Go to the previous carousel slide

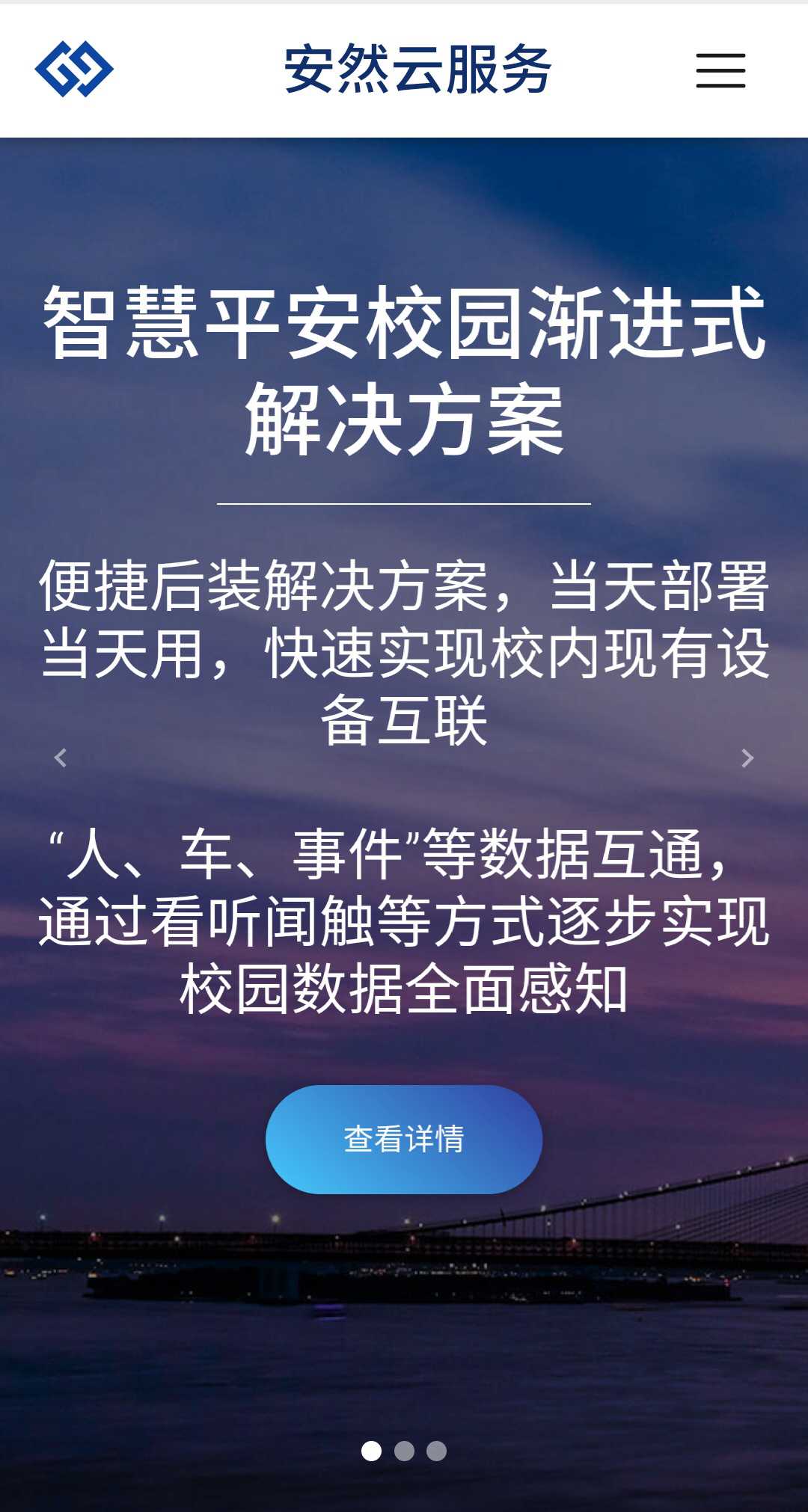(x=61, y=757)
